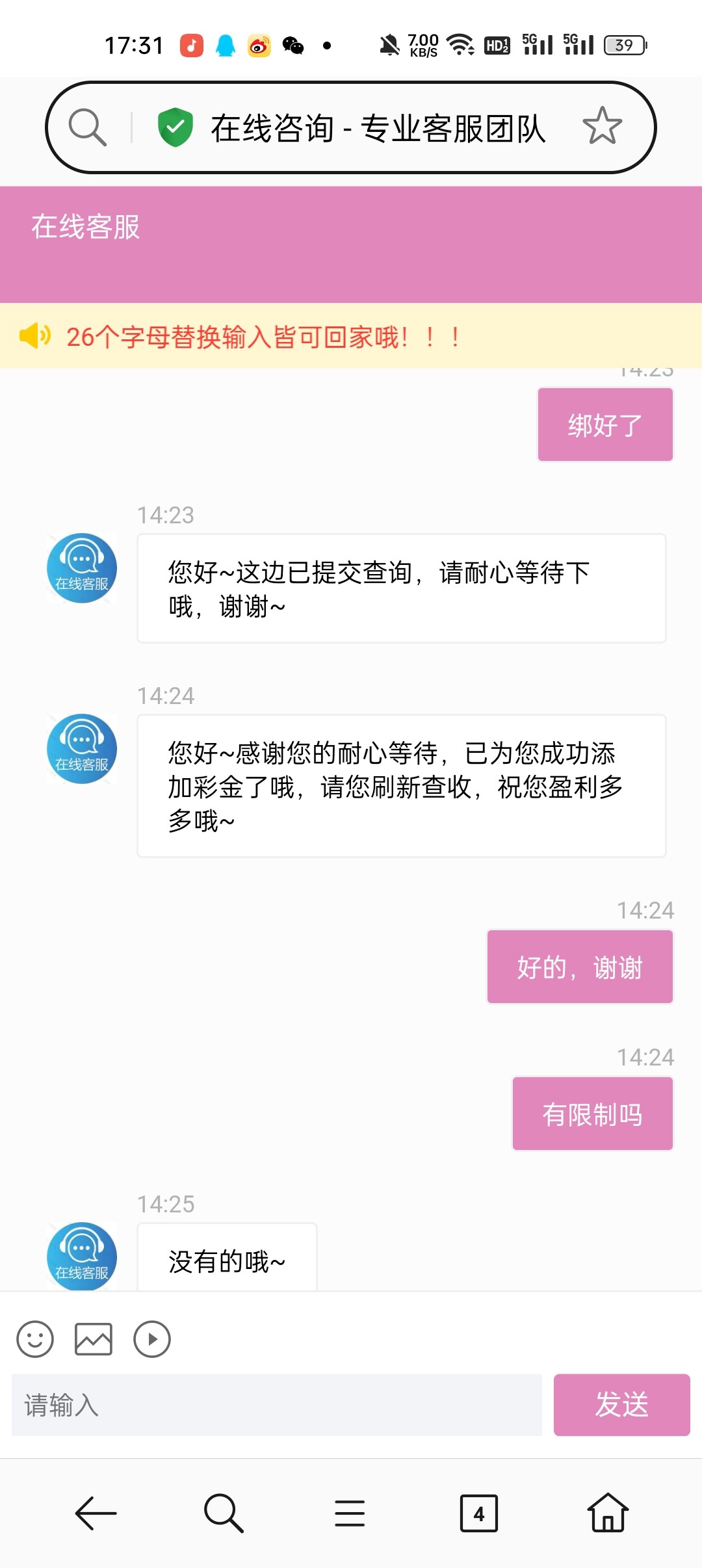Bookmark this page with the star icon

602,126
